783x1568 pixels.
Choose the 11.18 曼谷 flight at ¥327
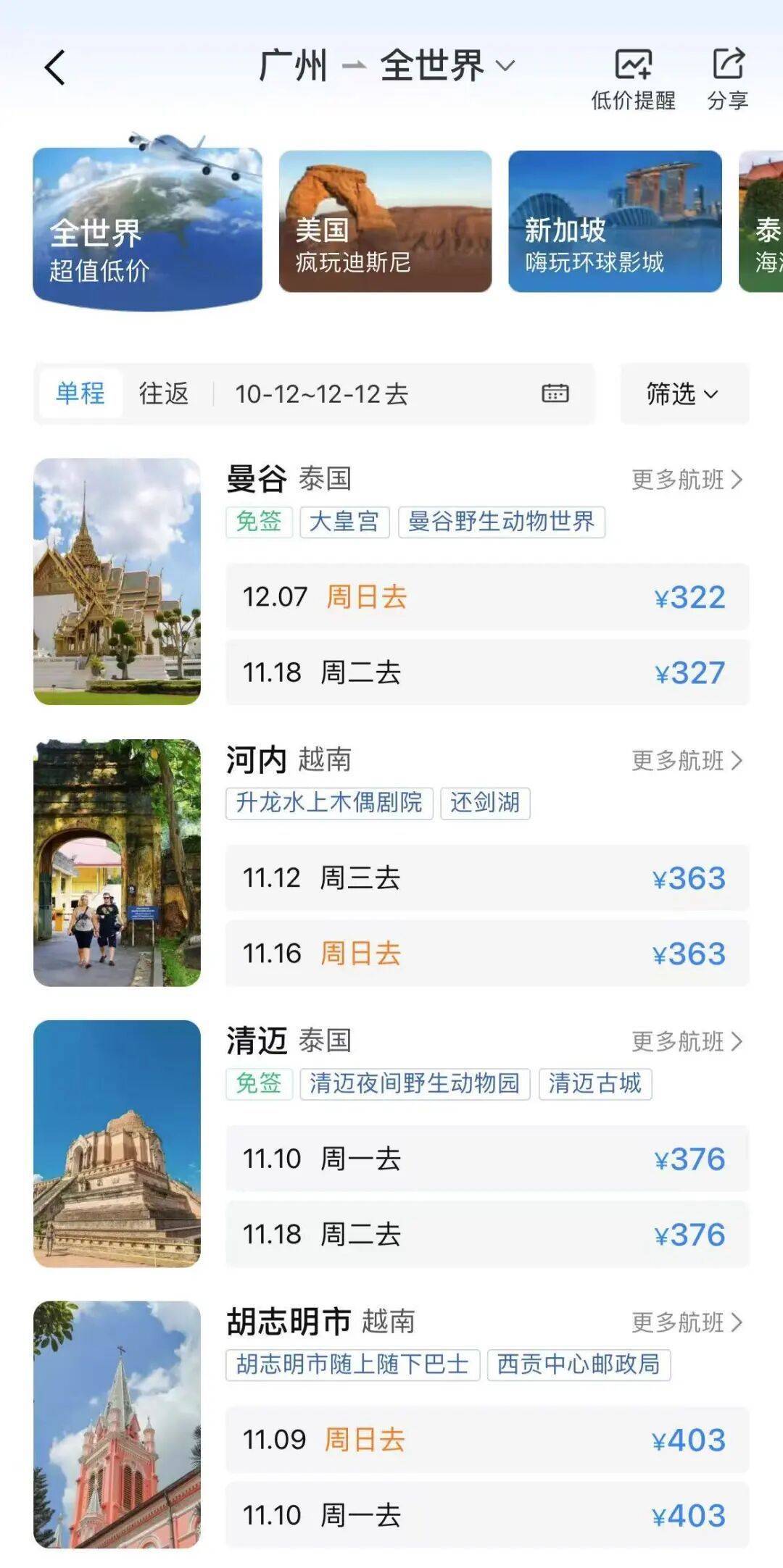[x=486, y=672]
